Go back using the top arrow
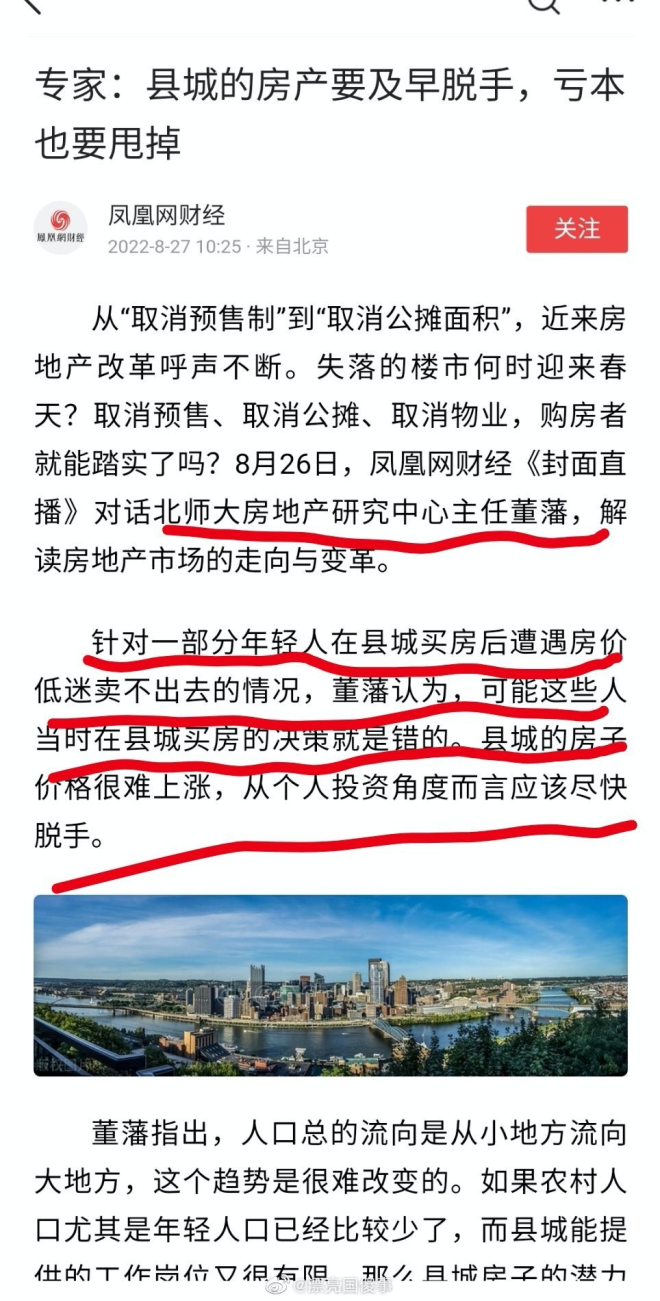The height and width of the screenshot is (1301, 660). [x=30, y=5]
